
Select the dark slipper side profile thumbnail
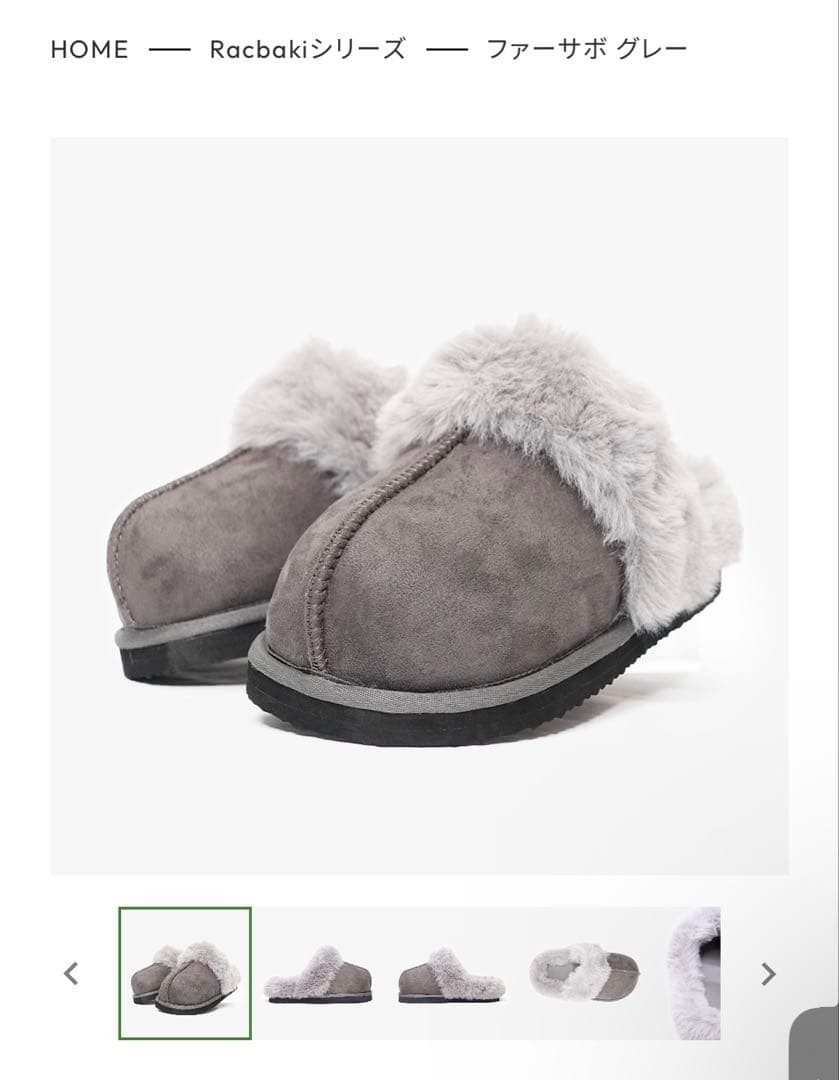coord(451,973)
